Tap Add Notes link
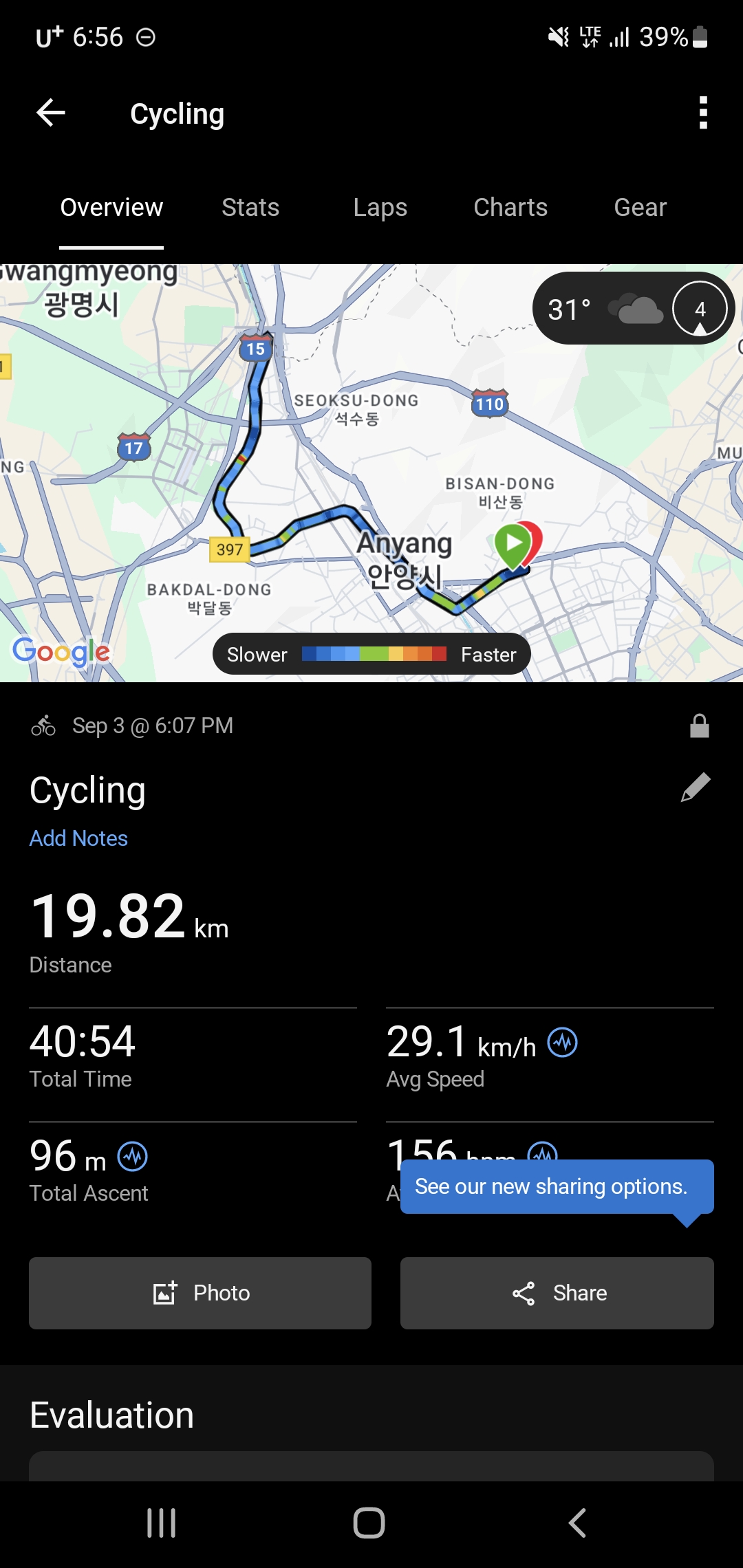Viewport: 743px width, 1568px height. pos(78,838)
